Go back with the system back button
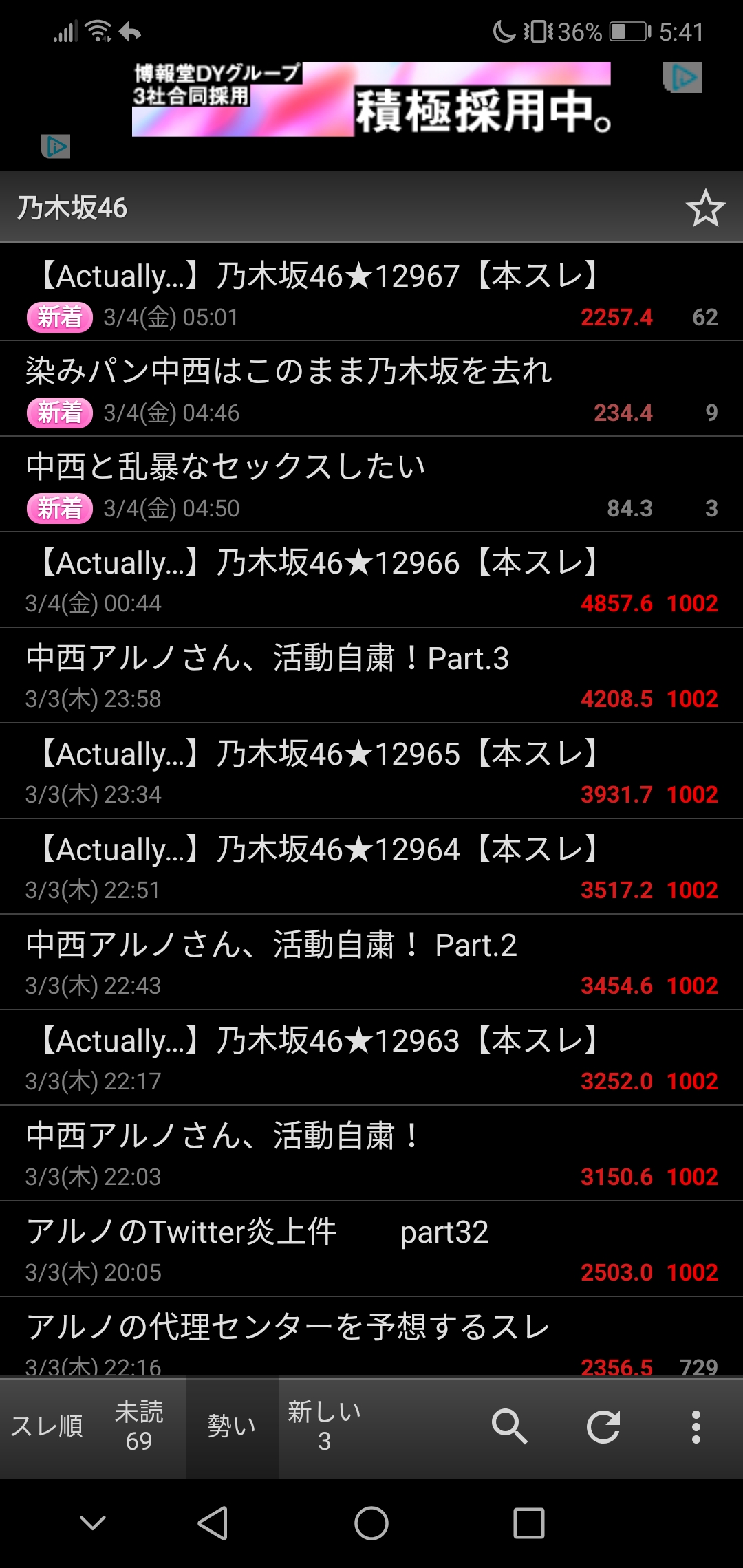This screenshot has width=743, height=1568. [x=213, y=1523]
